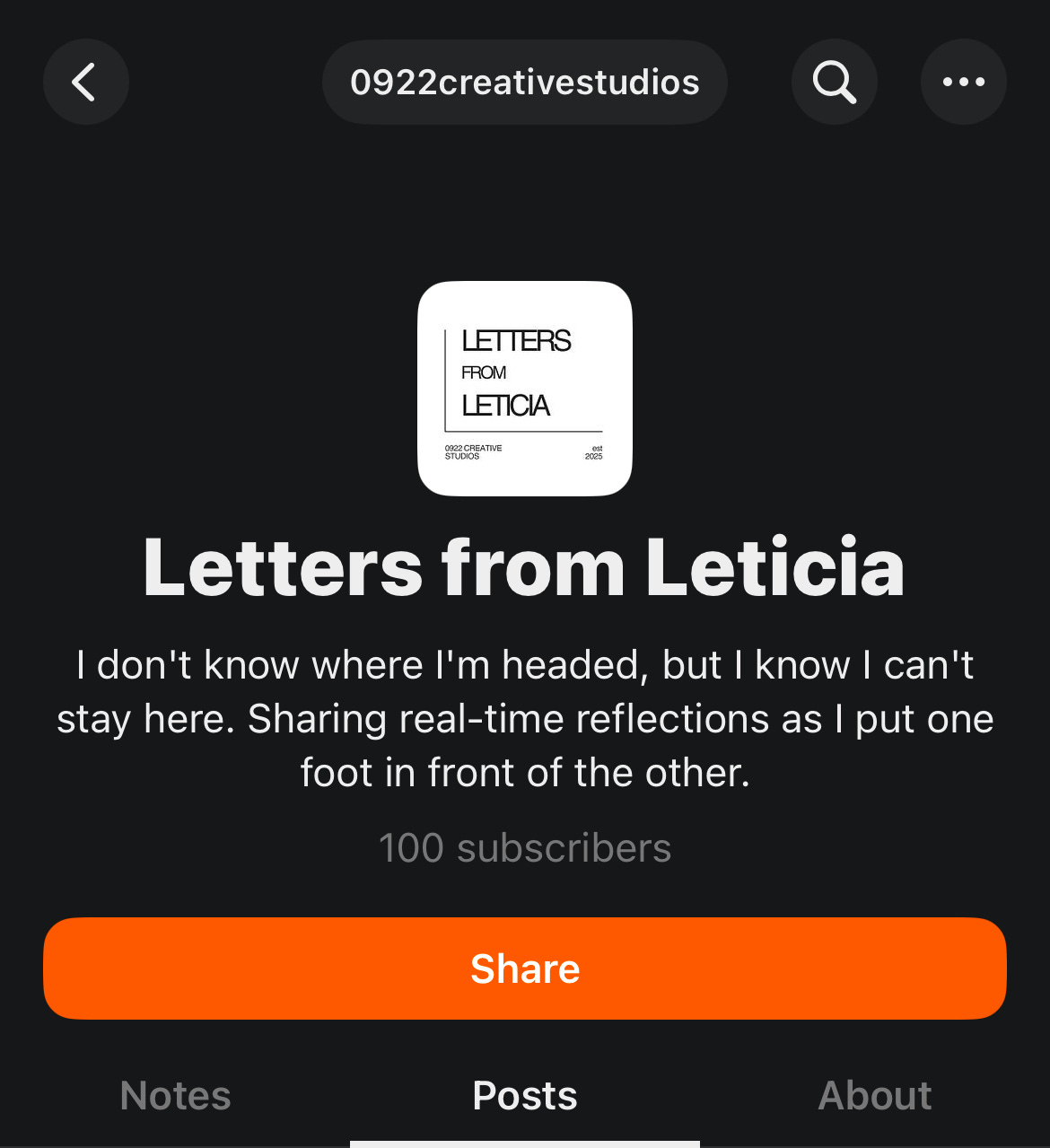Tap the 0922creativestudios handle pill

pyautogui.click(x=524, y=83)
